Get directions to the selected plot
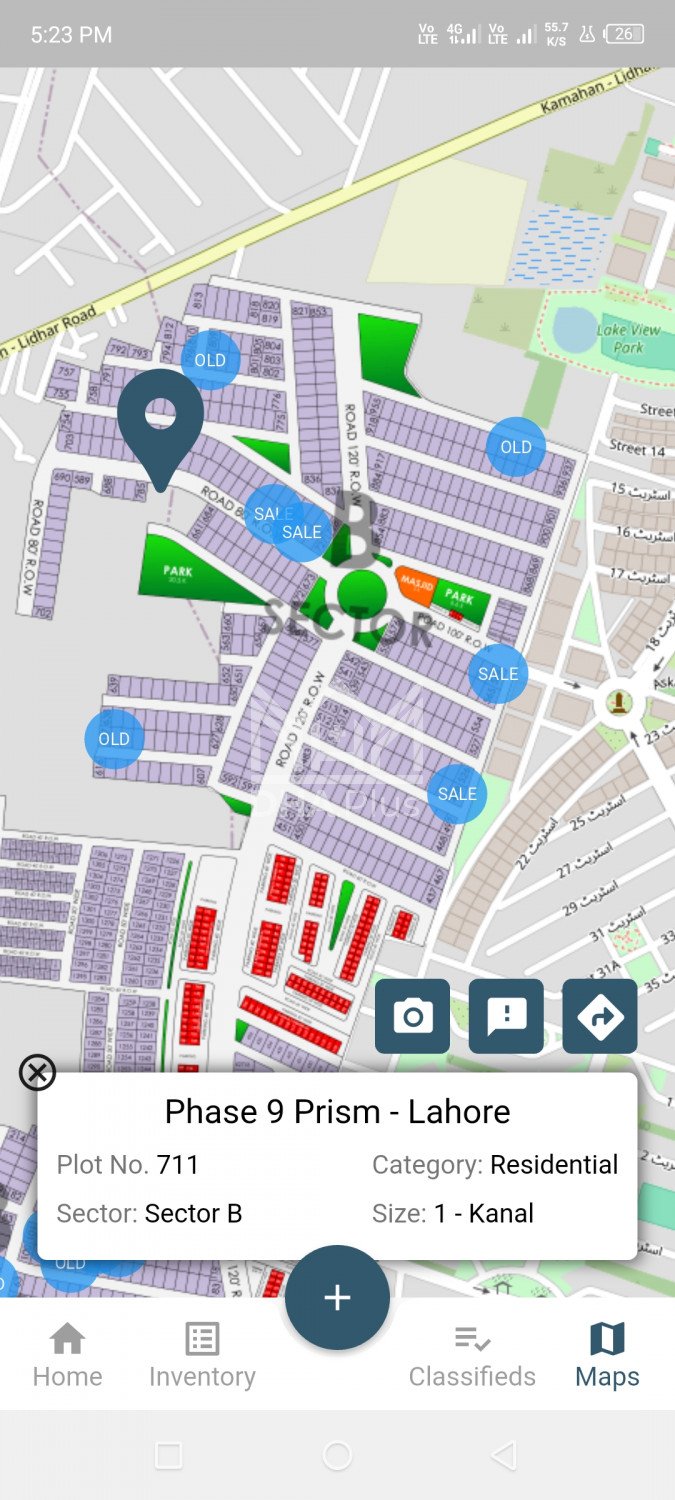The image size is (675, 1500). coord(599,1016)
